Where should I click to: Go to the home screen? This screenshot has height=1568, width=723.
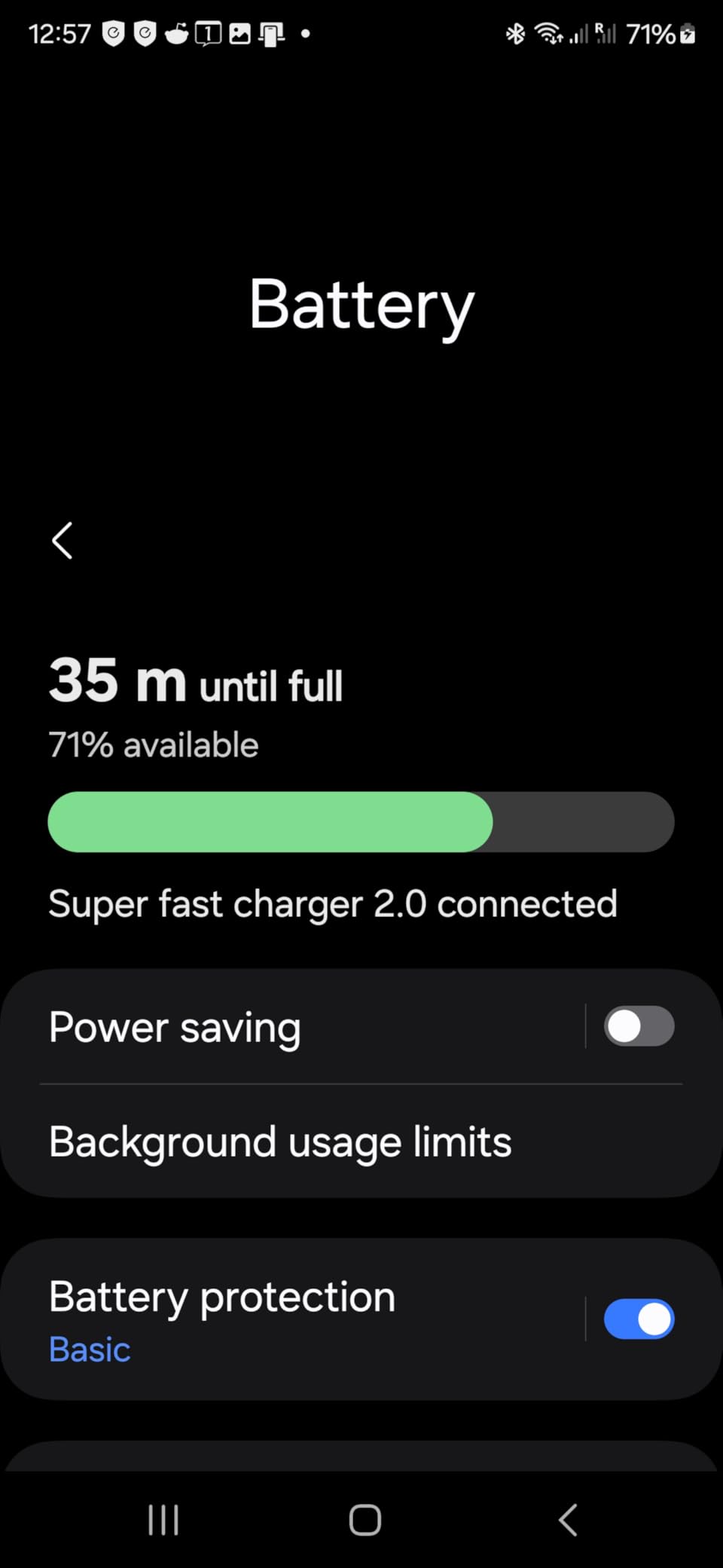click(x=365, y=1520)
